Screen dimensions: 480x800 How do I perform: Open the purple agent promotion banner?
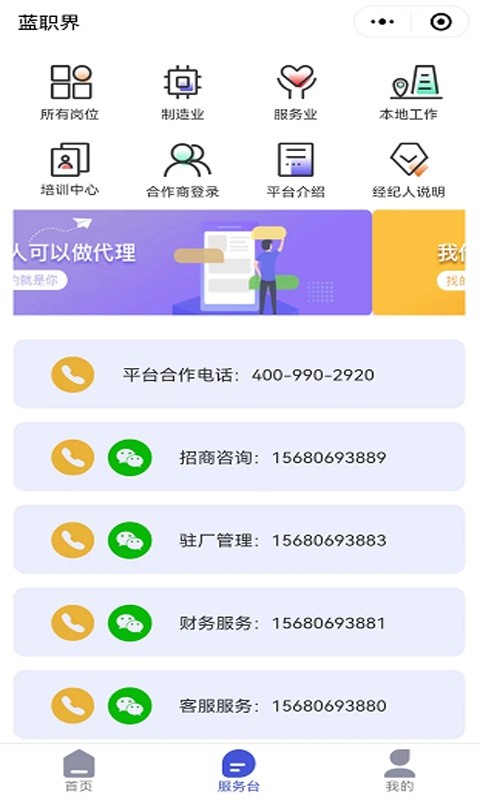[192, 262]
